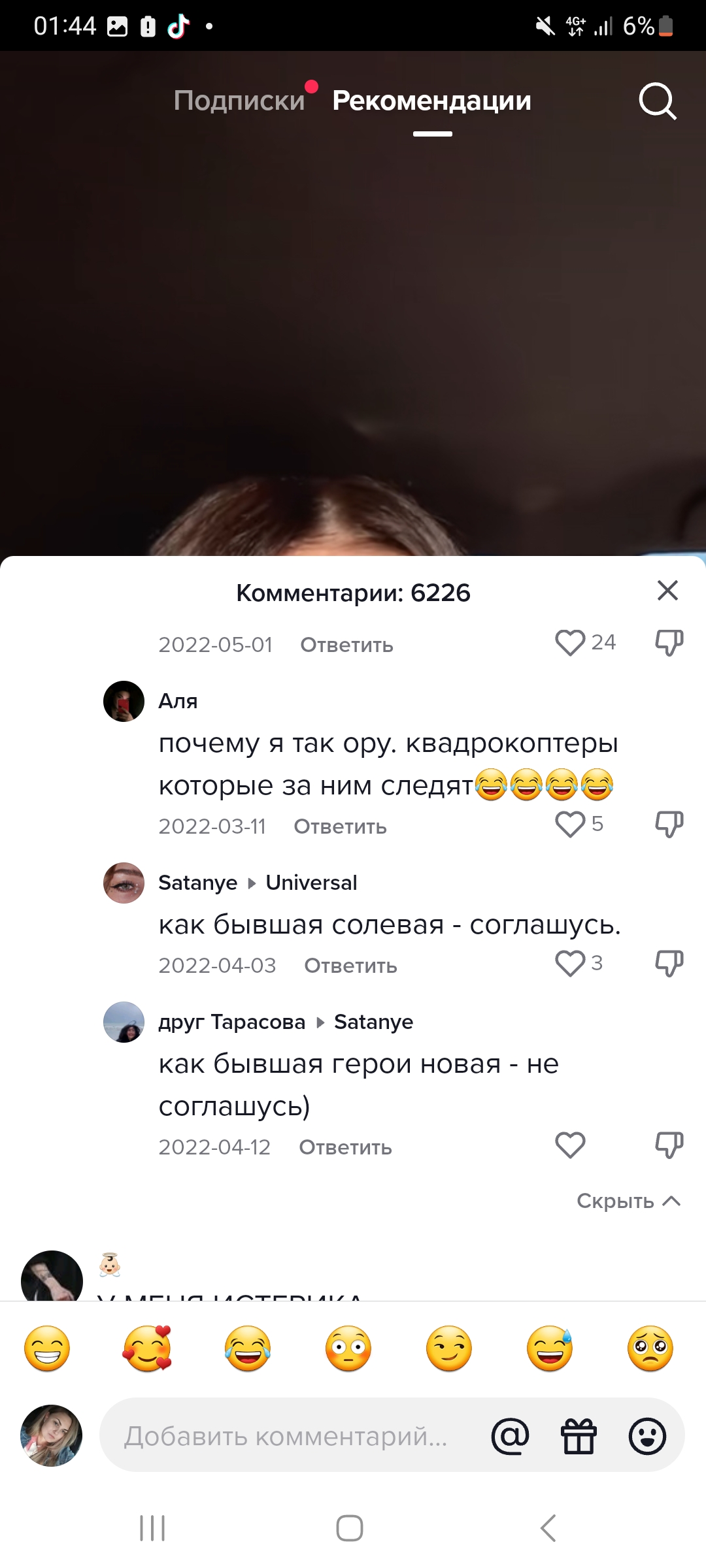Close the comments panel

pos(667,591)
